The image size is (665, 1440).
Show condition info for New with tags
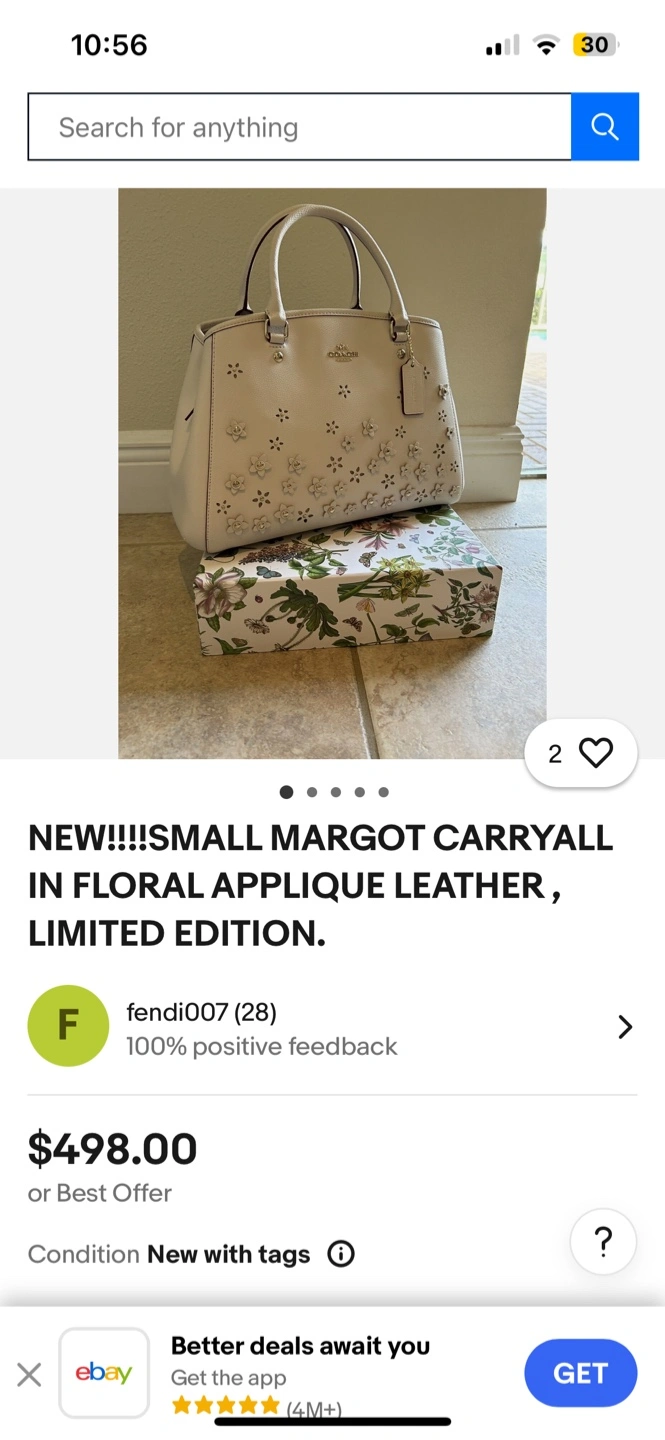click(341, 1254)
